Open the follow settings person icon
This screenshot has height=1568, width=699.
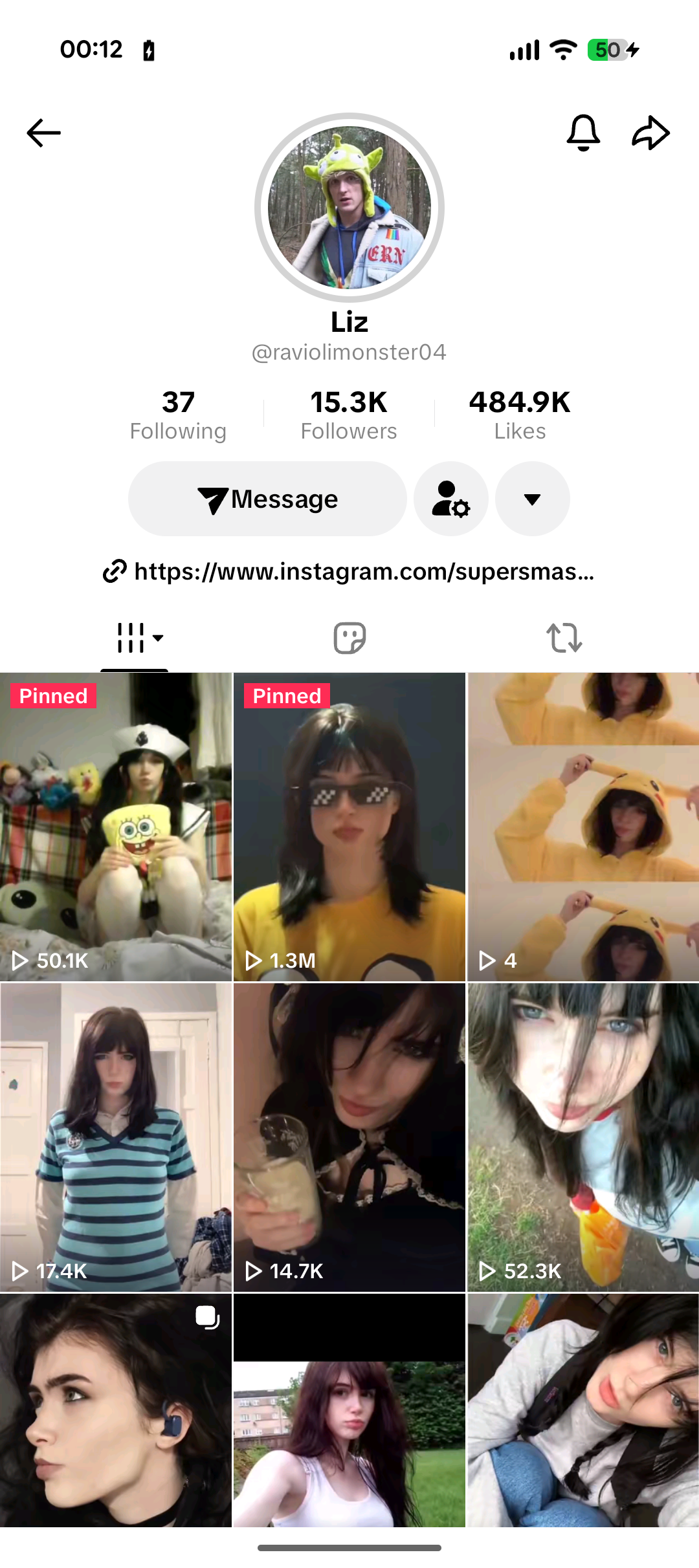(x=451, y=499)
